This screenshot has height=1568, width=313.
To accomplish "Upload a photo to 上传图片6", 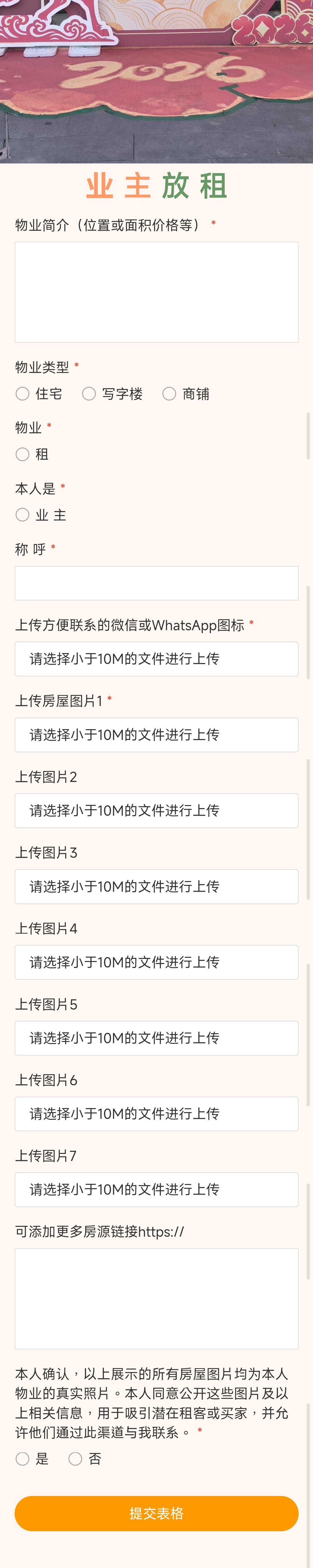I will (156, 1113).
